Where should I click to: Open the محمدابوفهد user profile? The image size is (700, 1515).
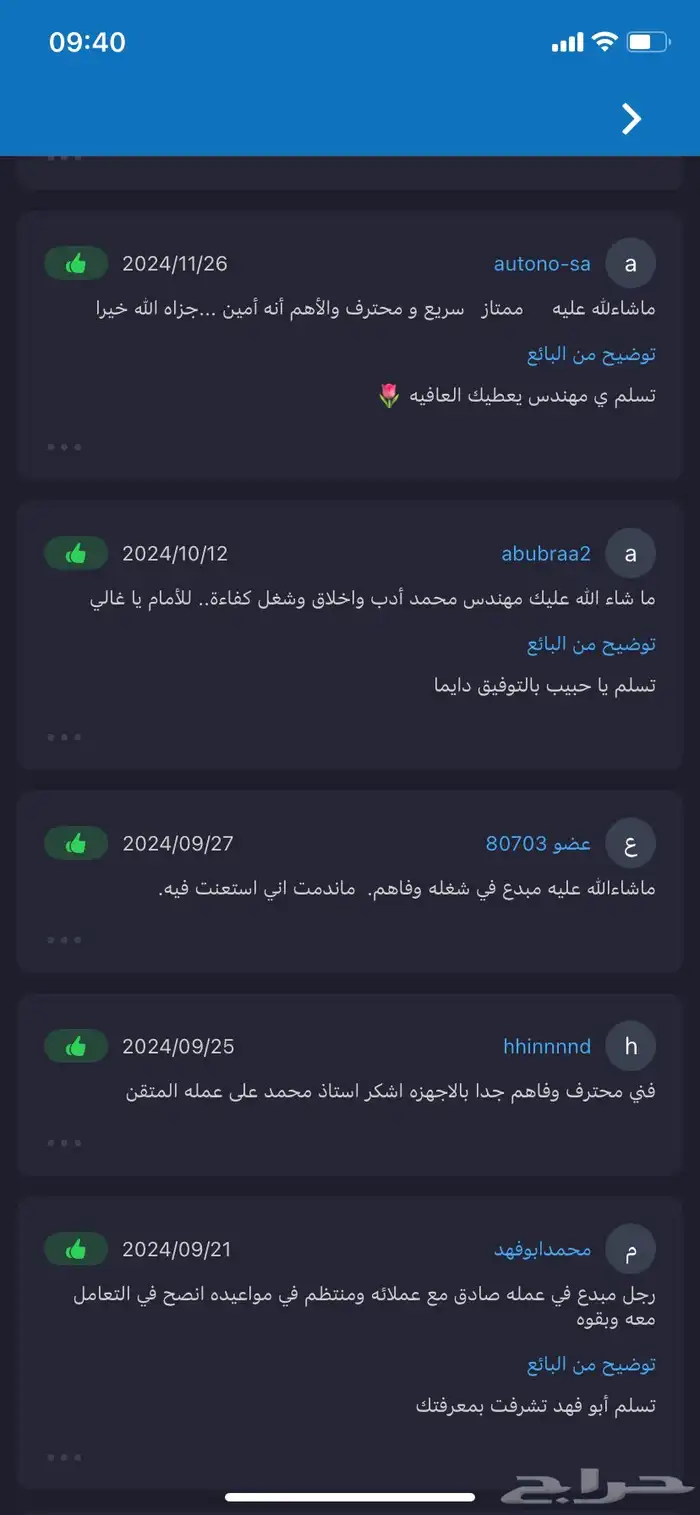click(x=542, y=1250)
